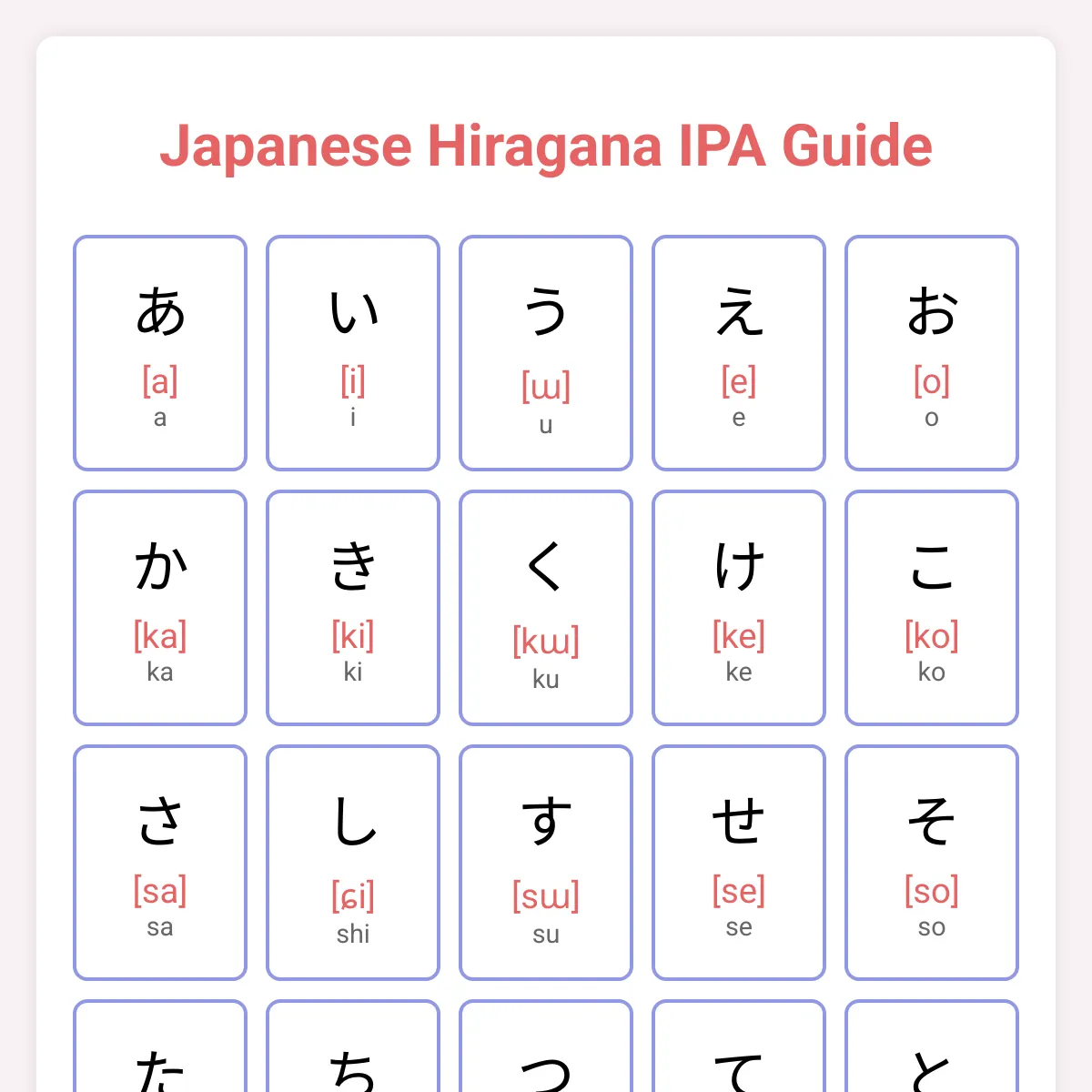Select the あ [a] card
The height and width of the screenshot is (1092, 1092).
click(160, 353)
